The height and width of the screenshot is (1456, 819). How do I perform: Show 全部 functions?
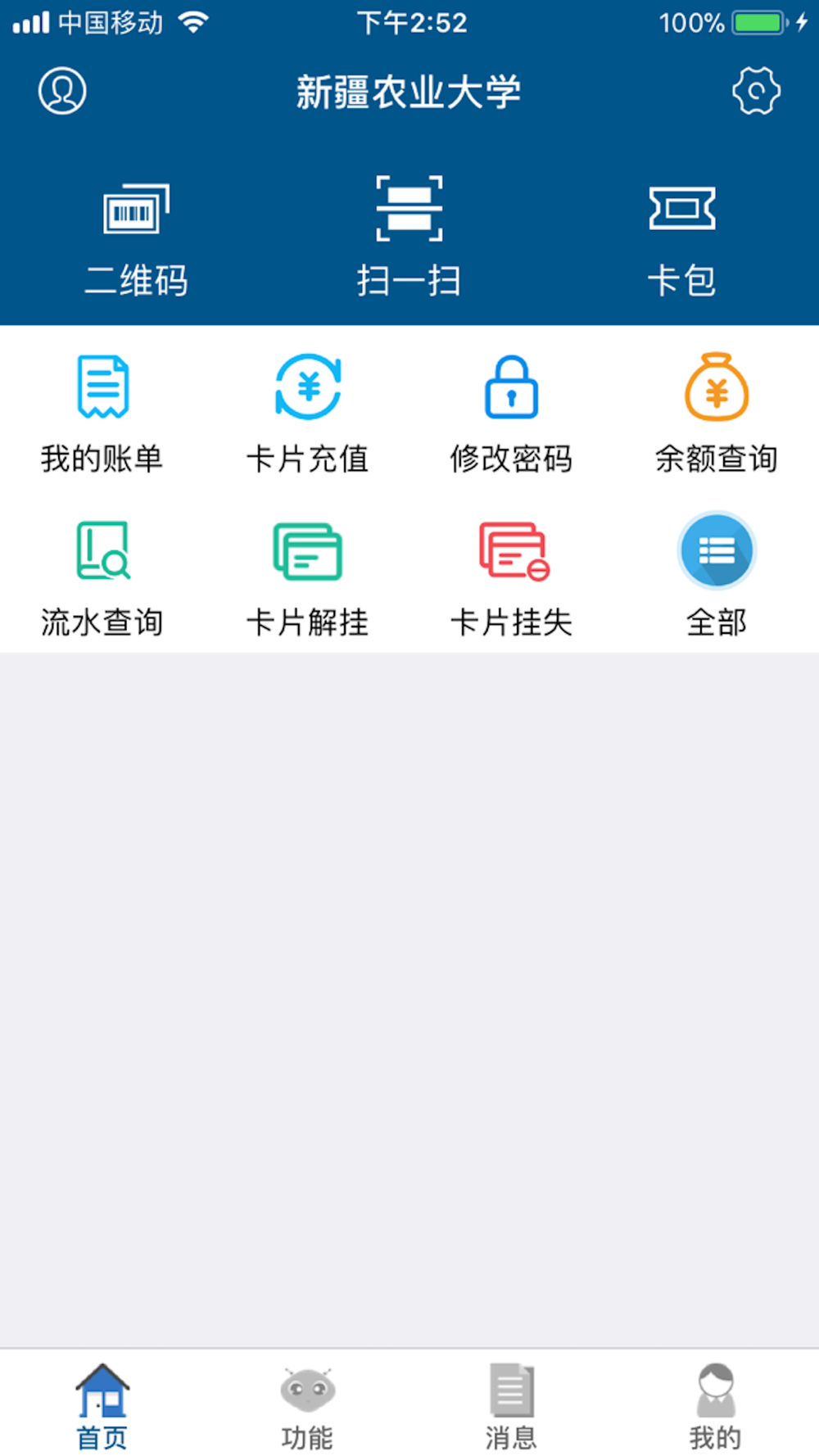pos(717,576)
